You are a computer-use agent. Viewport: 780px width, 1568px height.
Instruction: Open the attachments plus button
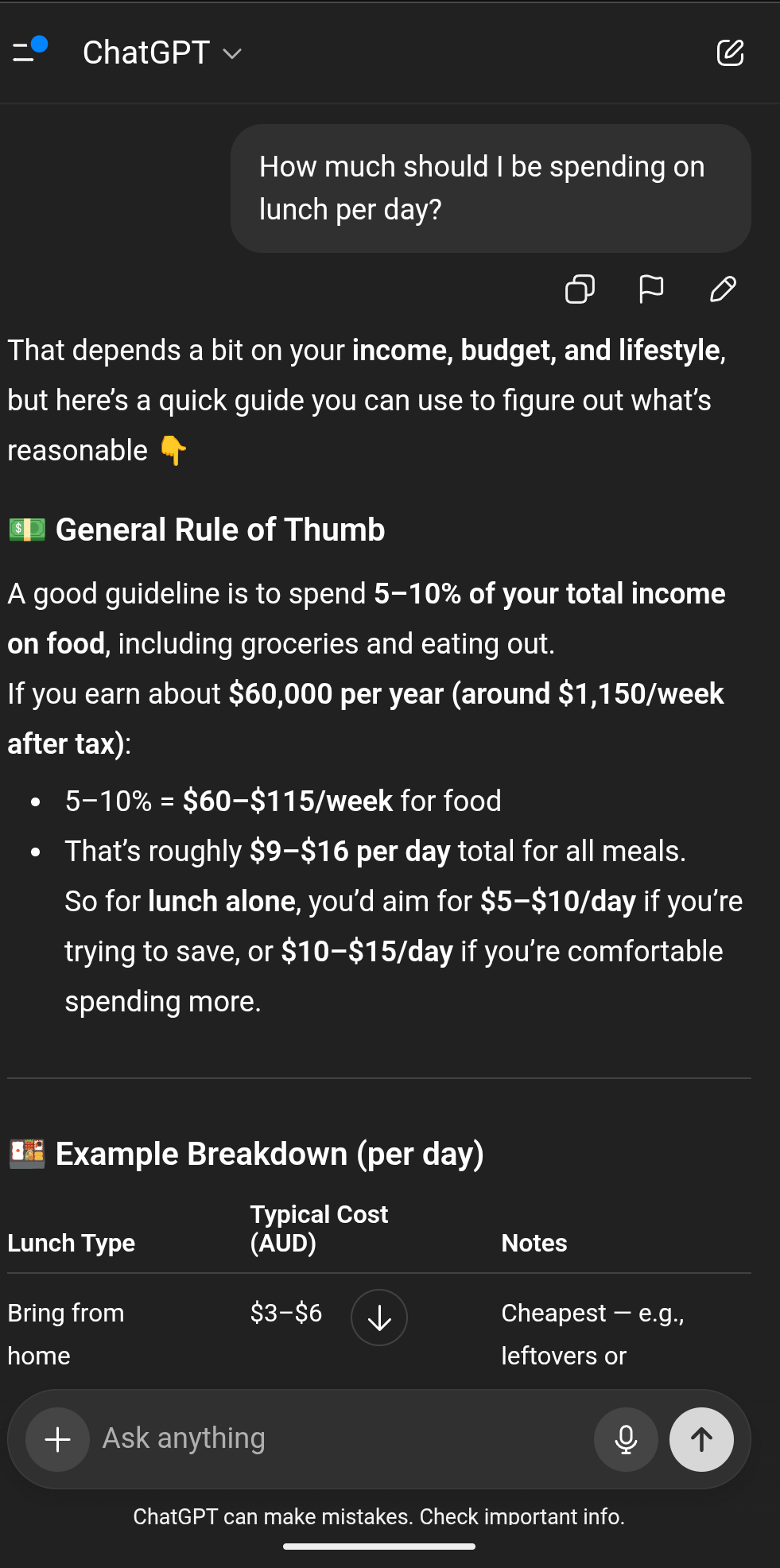[57, 1439]
